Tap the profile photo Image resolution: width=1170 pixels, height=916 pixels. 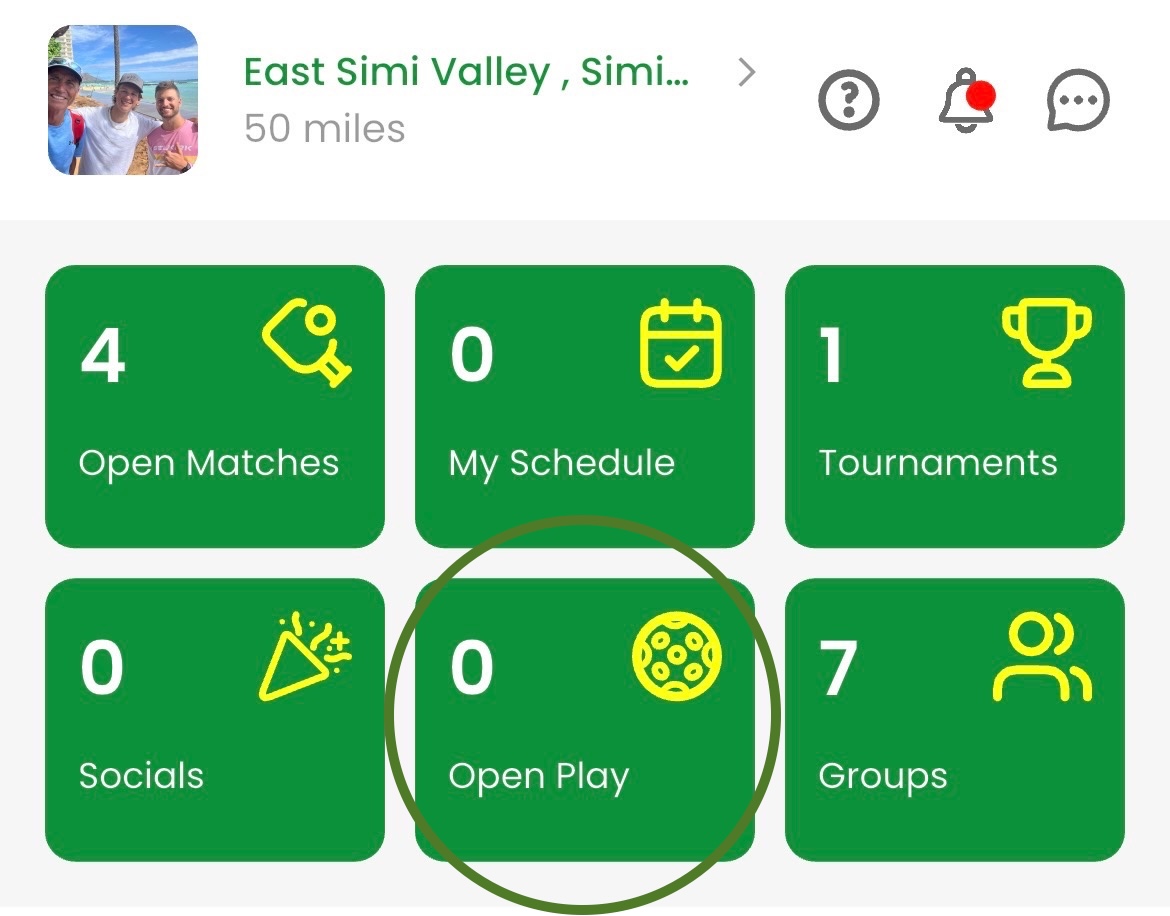123,100
